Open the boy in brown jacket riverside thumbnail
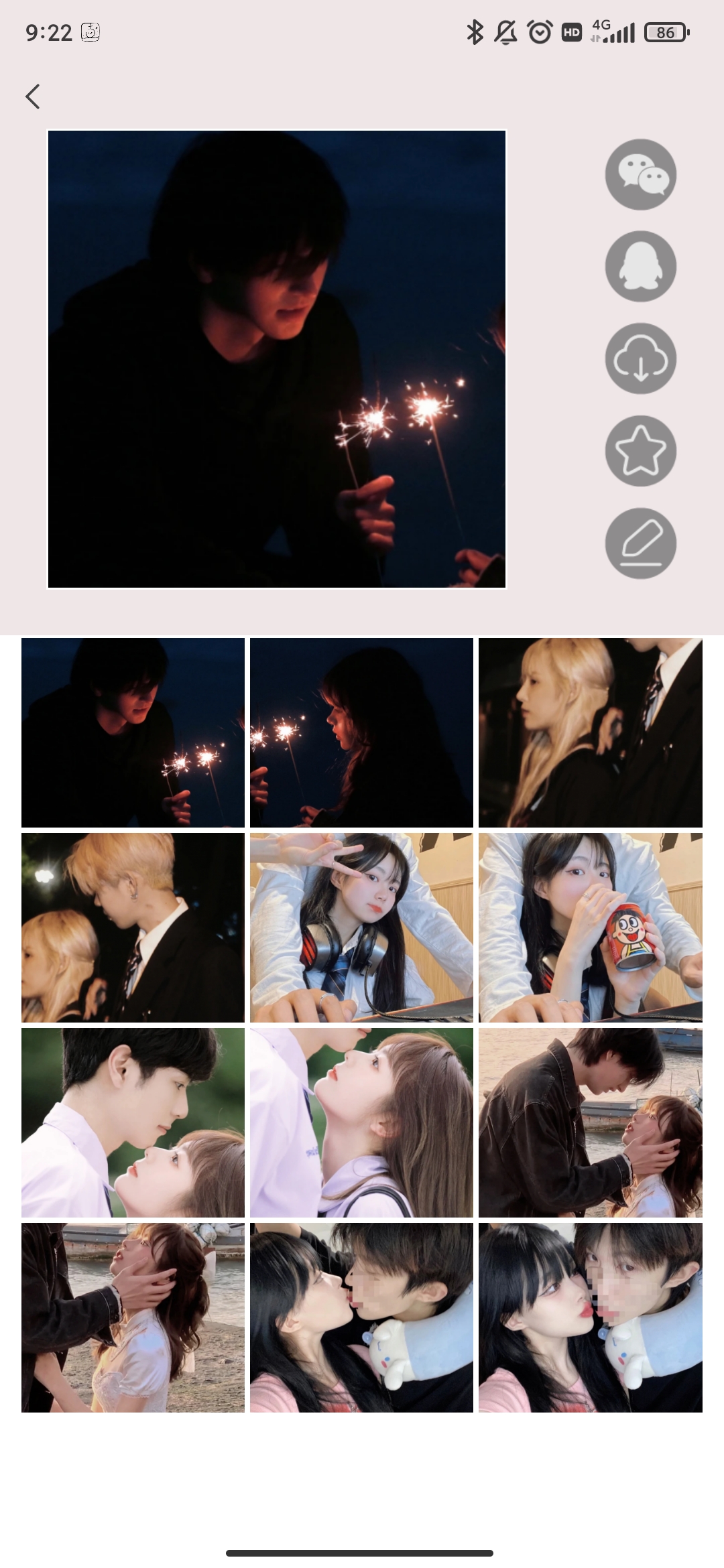The width and height of the screenshot is (724, 1568). tap(590, 1122)
